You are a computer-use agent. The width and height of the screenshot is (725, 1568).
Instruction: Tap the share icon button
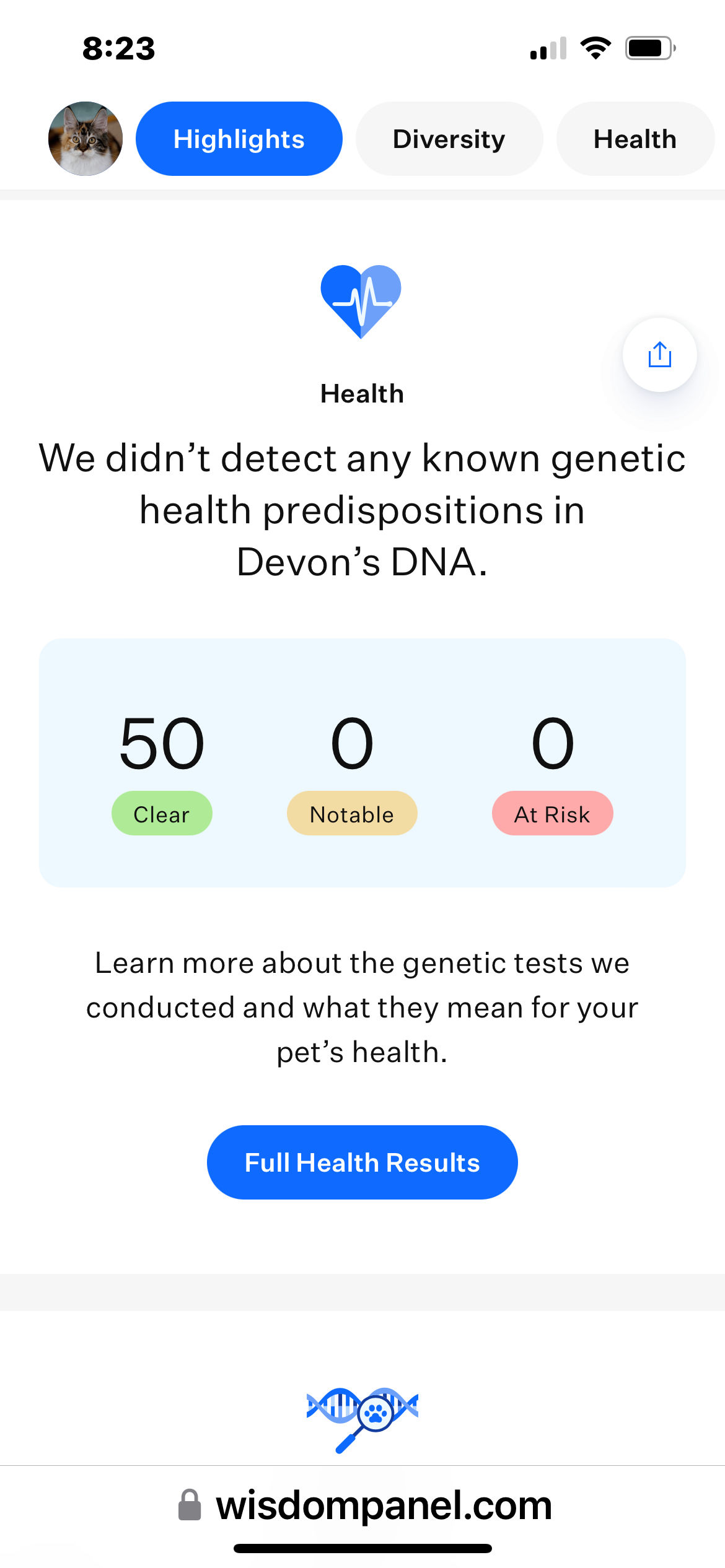tap(659, 355)
